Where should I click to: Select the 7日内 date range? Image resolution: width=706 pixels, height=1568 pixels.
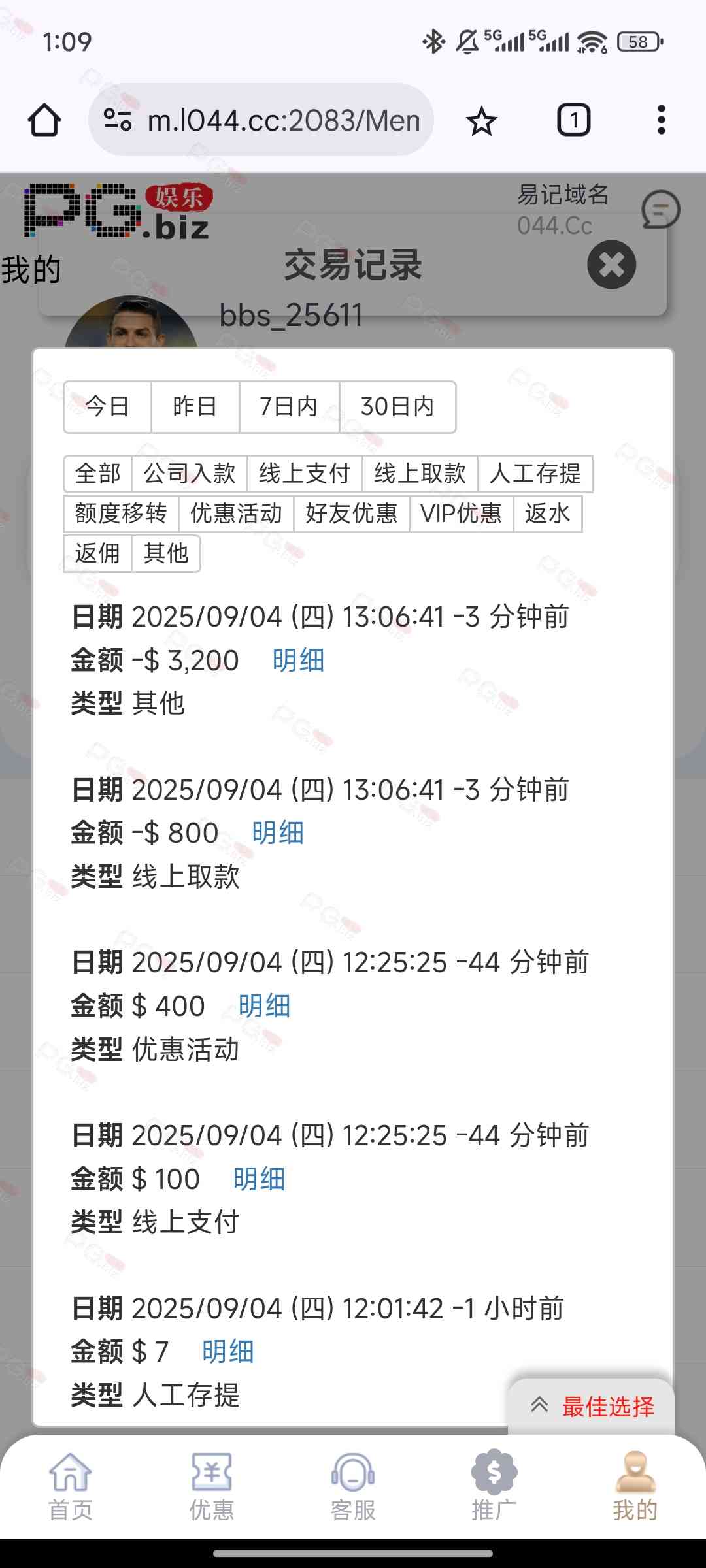click(x=289, y=406)
